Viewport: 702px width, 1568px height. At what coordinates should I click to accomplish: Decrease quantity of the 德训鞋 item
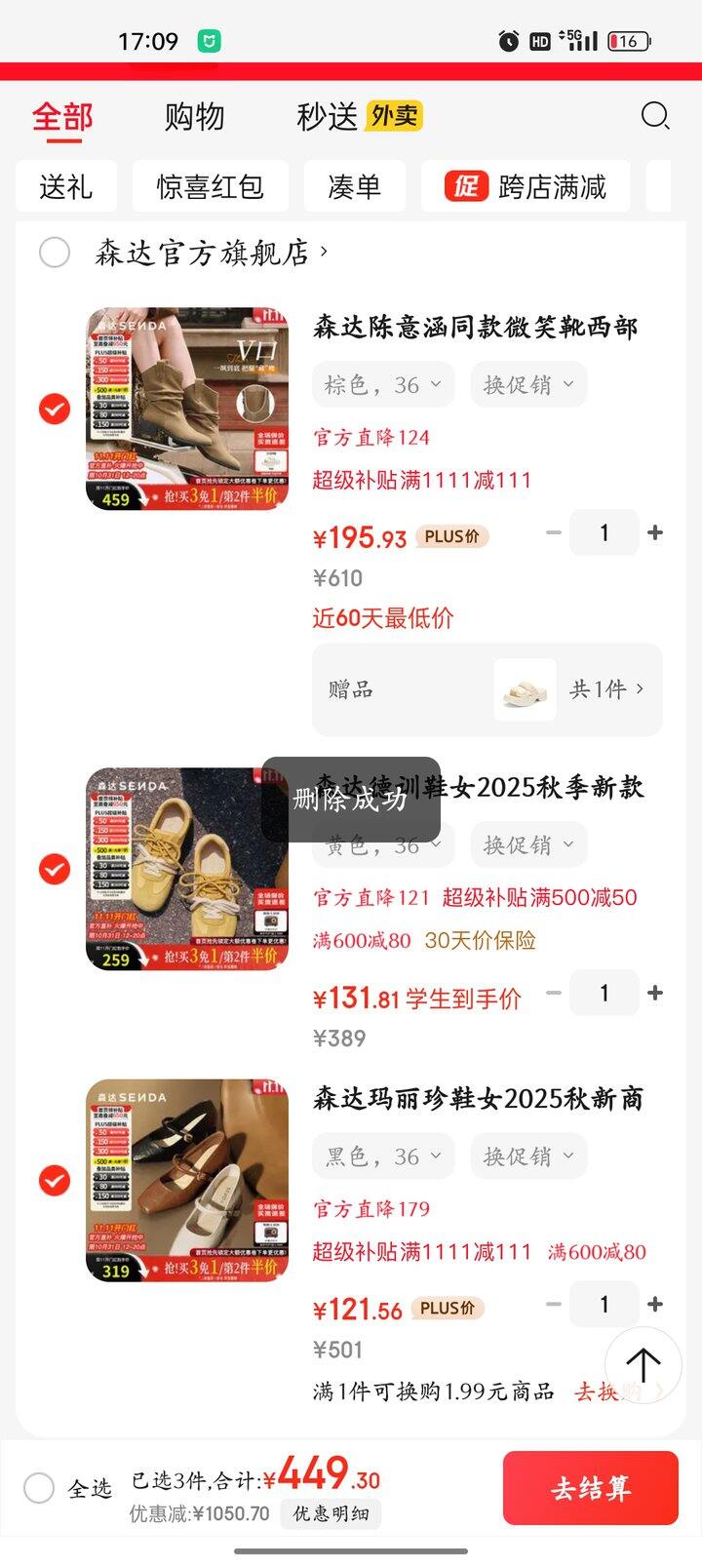point(552,993)
